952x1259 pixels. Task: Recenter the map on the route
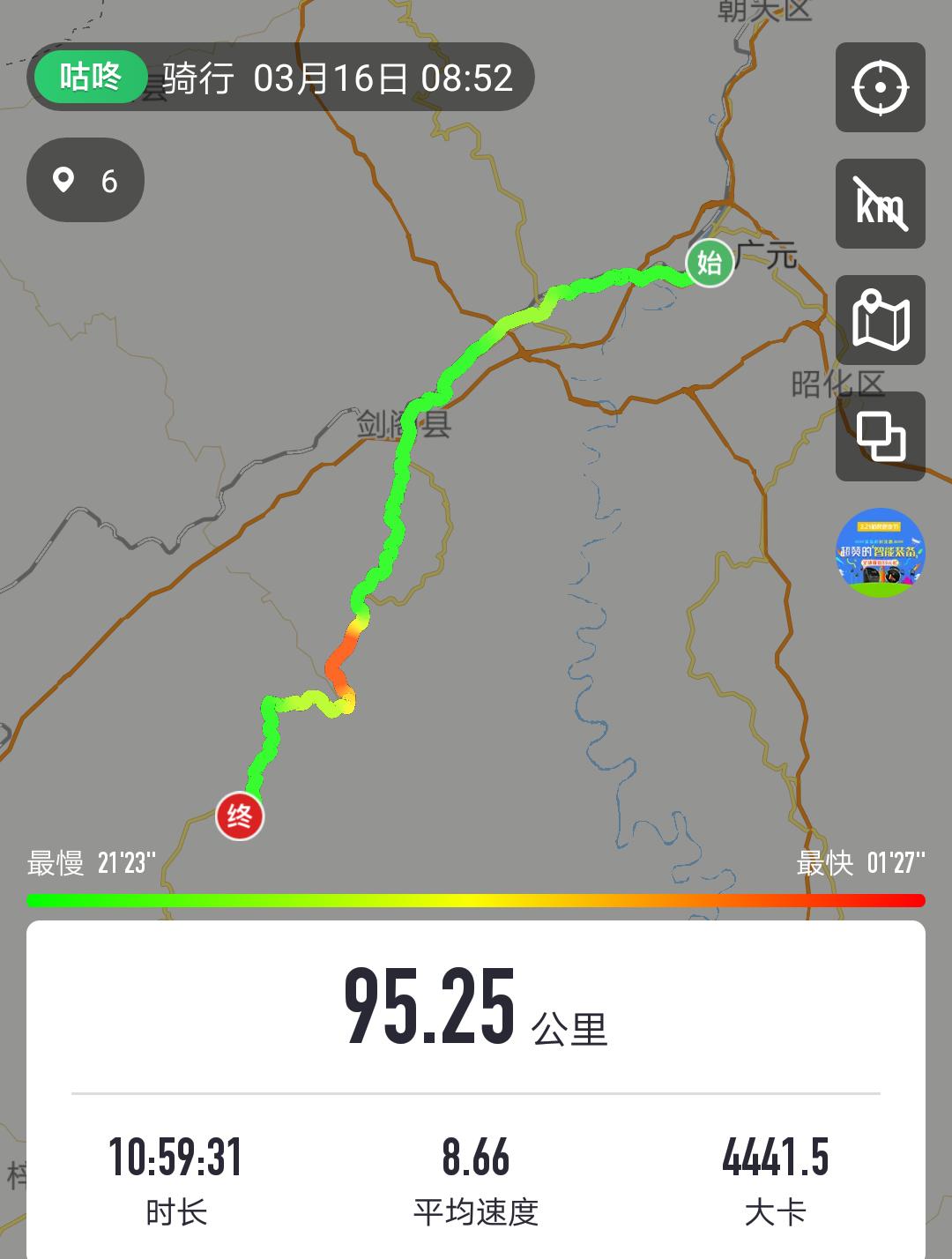coord(880,87)
